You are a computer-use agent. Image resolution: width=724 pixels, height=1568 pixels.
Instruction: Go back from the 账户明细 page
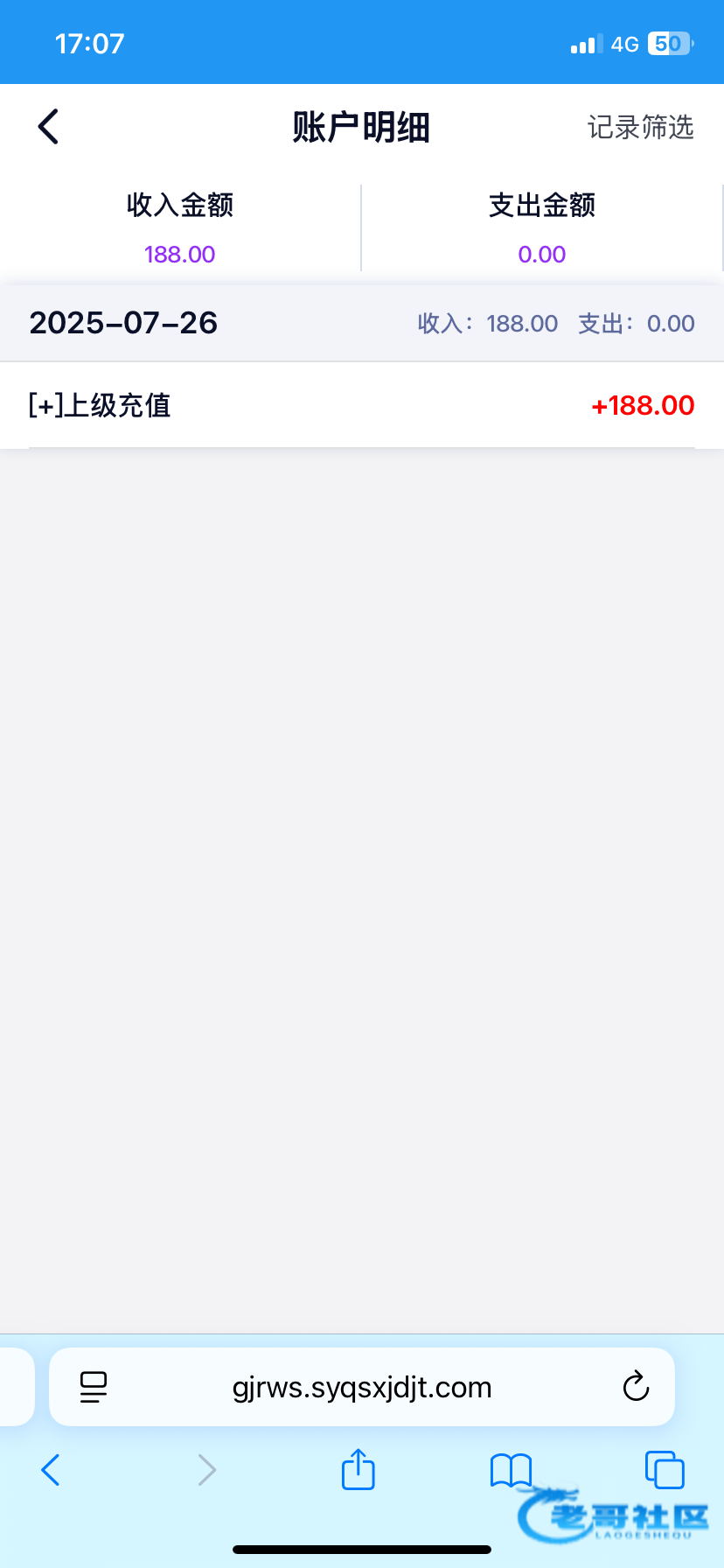49,127
